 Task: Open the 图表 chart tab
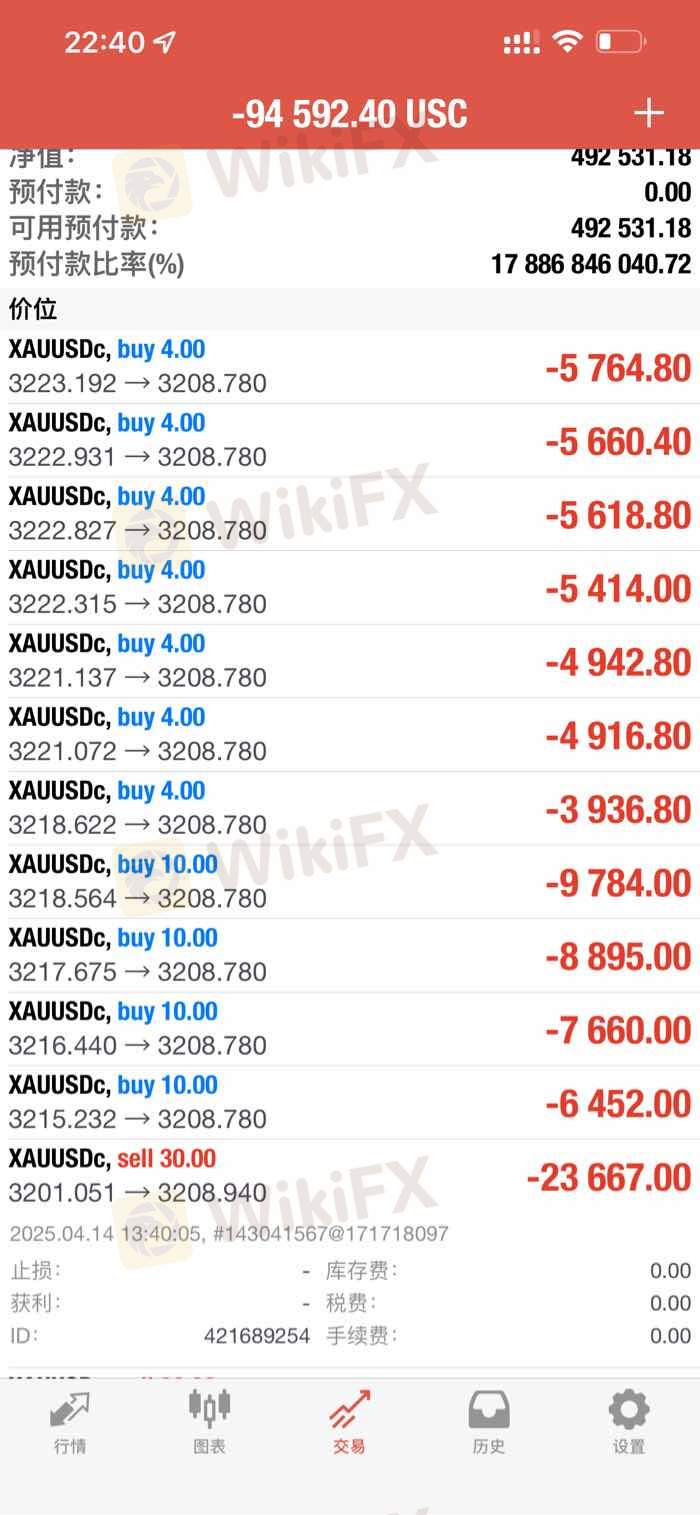pos(210,1421)
